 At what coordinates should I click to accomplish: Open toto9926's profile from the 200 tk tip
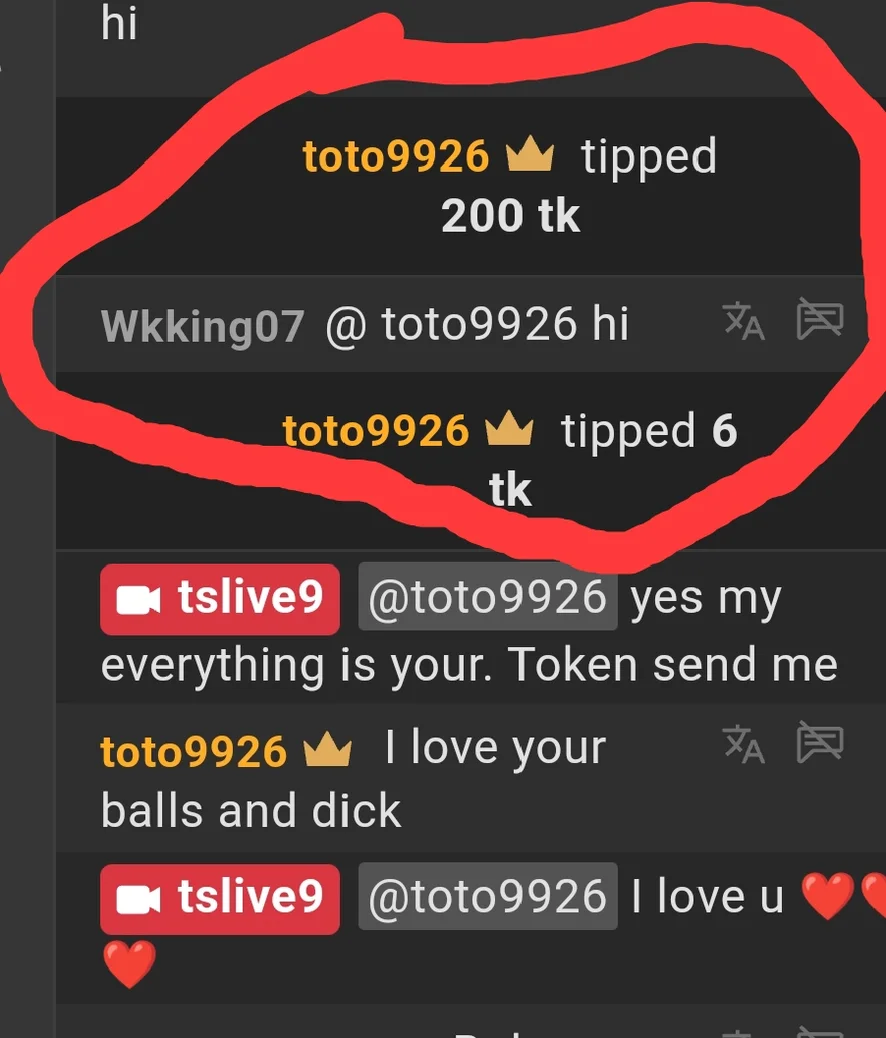[x=396, y=157]
